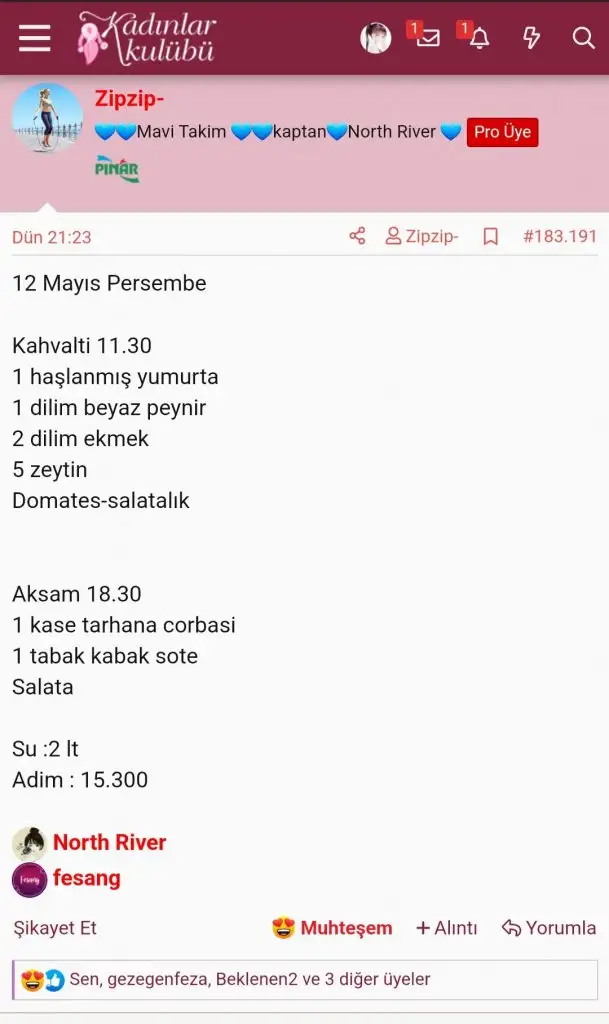The image size is (609, 1024).
Task: Open fesang's profile mention
Action: (86, 879)
